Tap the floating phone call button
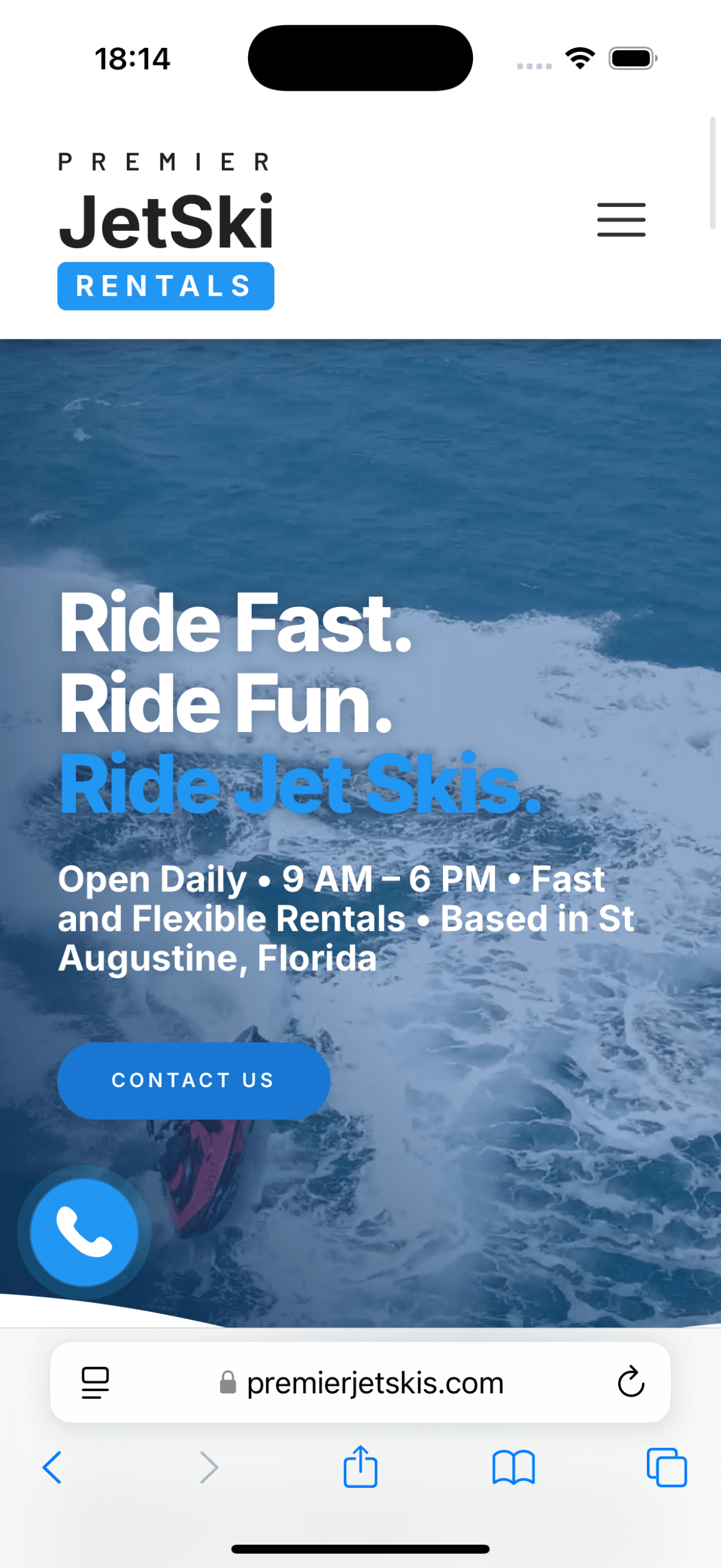Viewport: 721px width, 1568px height. pyautogui.click(x=85, y=1232)
